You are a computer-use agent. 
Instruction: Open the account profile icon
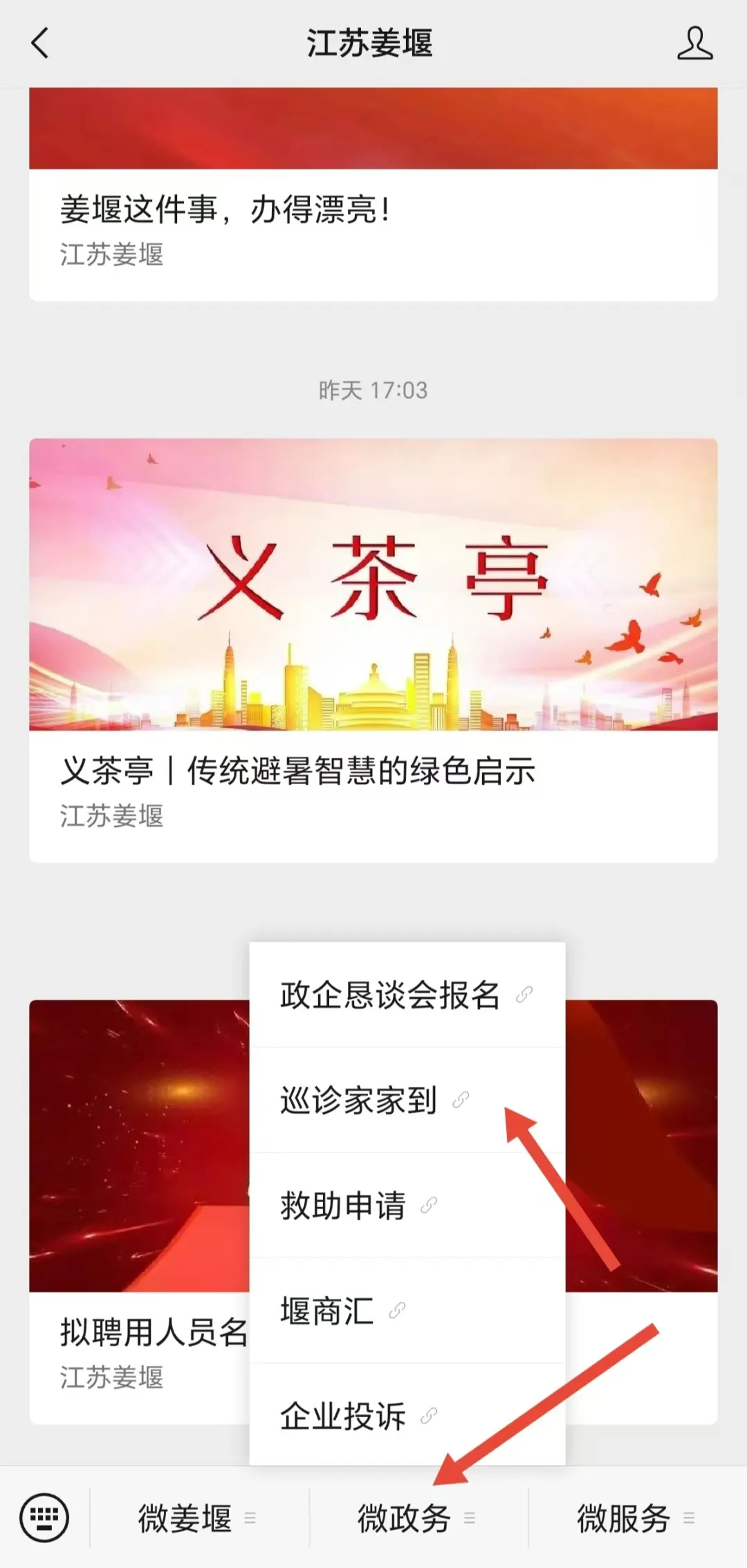point(694,44)
